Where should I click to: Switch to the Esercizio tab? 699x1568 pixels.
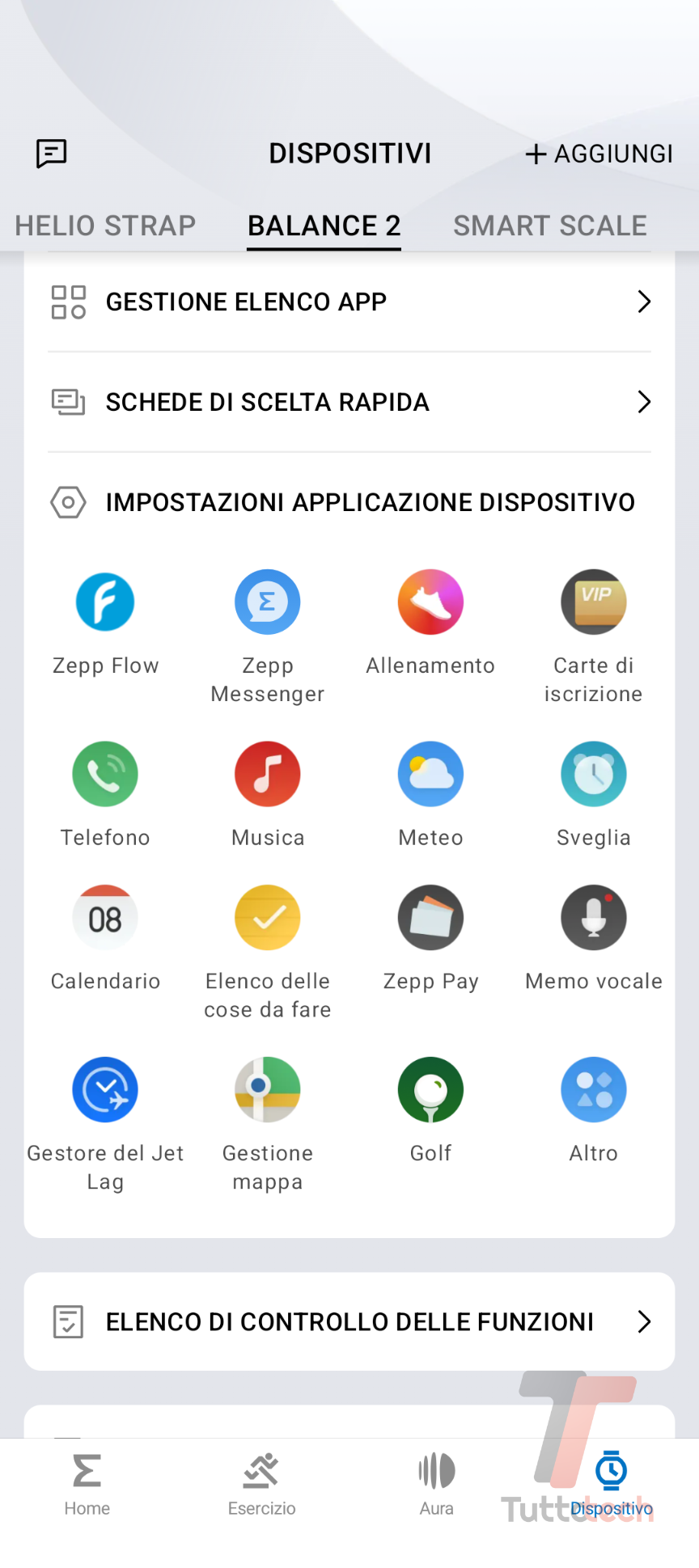point(261,1484)
